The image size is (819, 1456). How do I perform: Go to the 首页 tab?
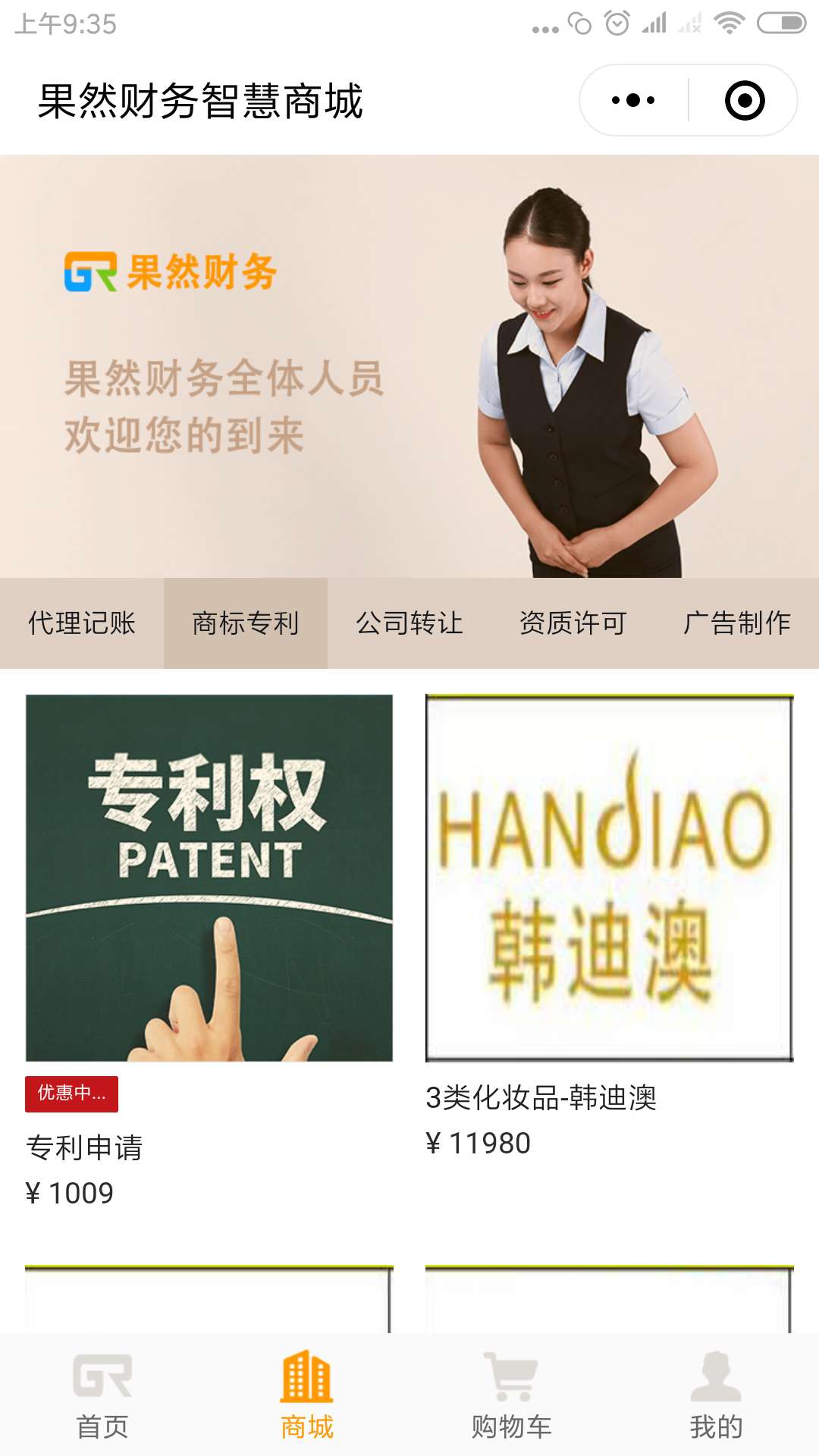[102, 1395]
